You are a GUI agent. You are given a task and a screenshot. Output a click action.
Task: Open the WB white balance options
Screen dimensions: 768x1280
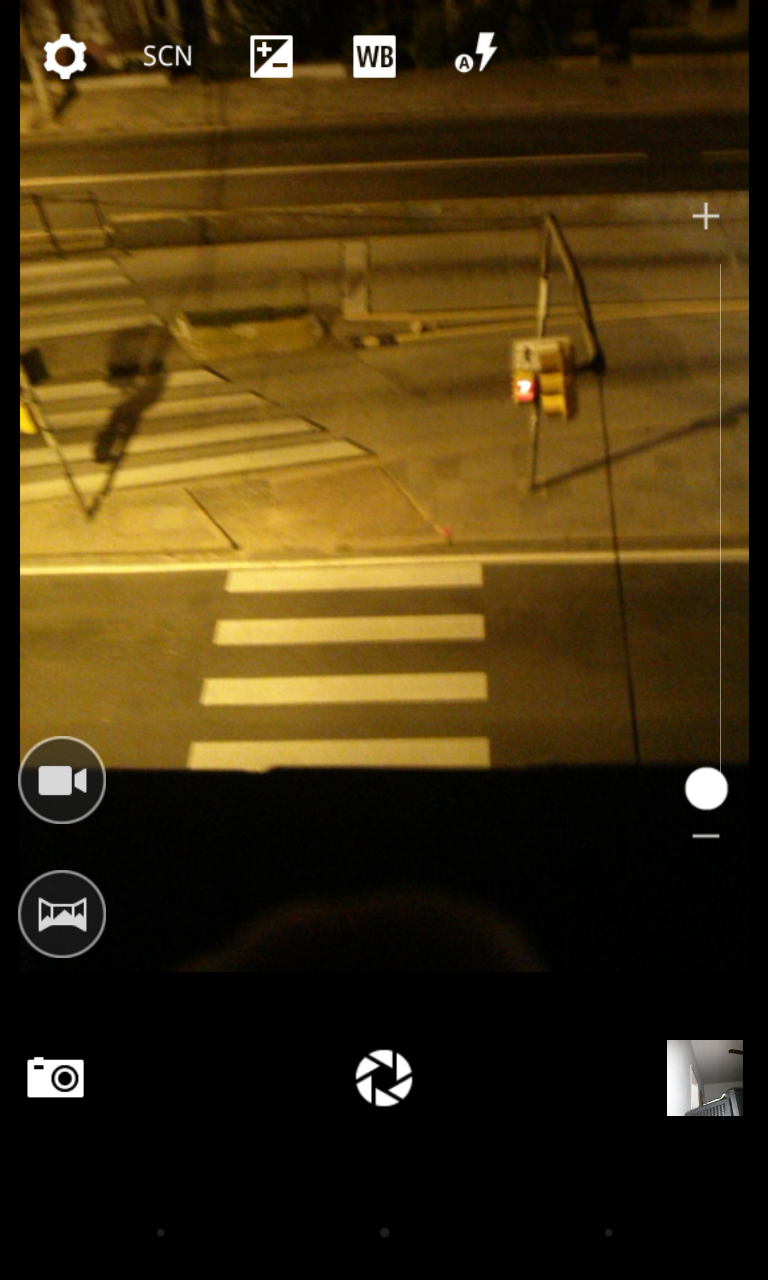point(374,57)
